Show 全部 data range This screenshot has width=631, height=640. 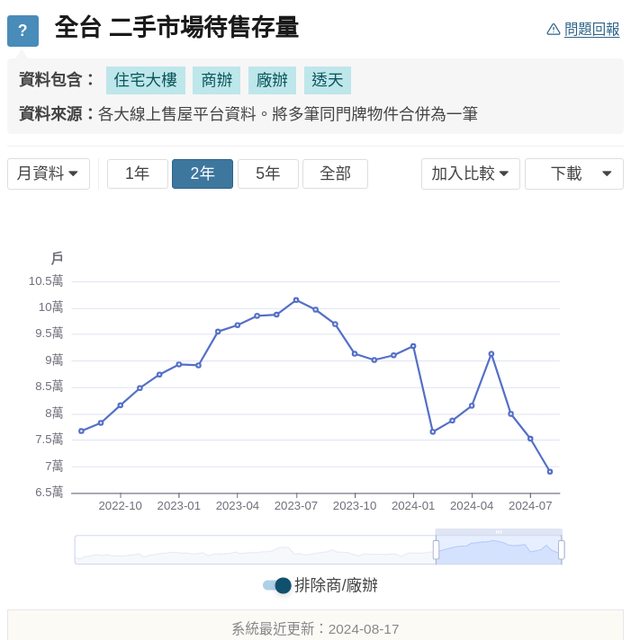click(x=335, y=173)
